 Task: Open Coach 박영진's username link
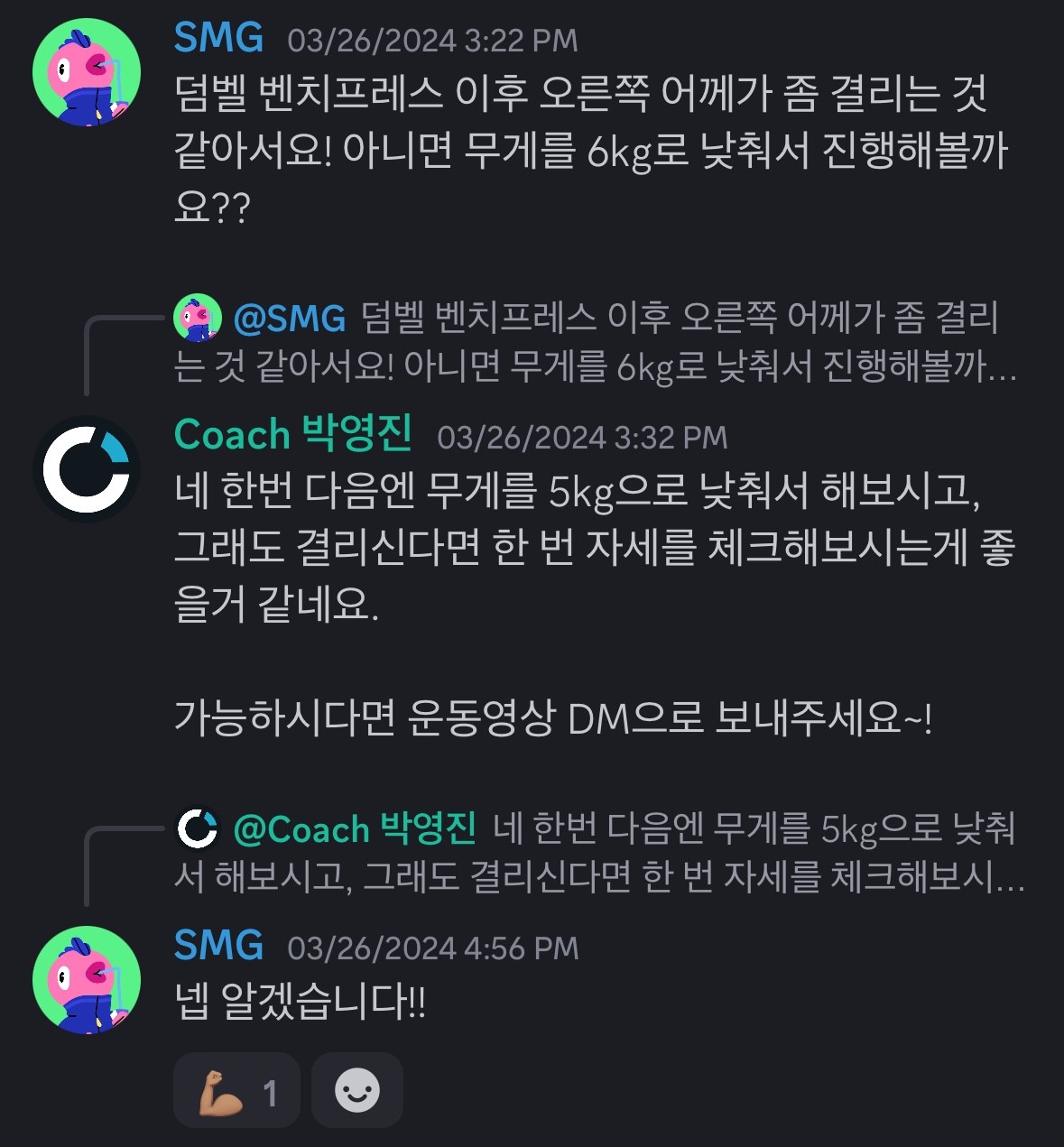[x=293, y=434]
